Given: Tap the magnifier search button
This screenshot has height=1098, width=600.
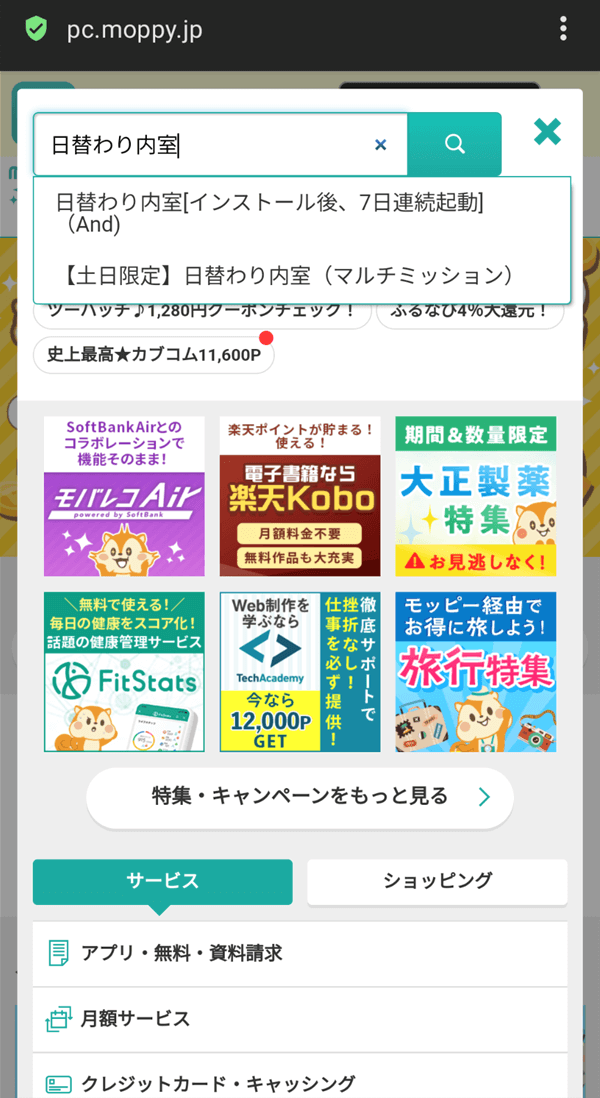Looking at the screenshot, I should [455, 144].
